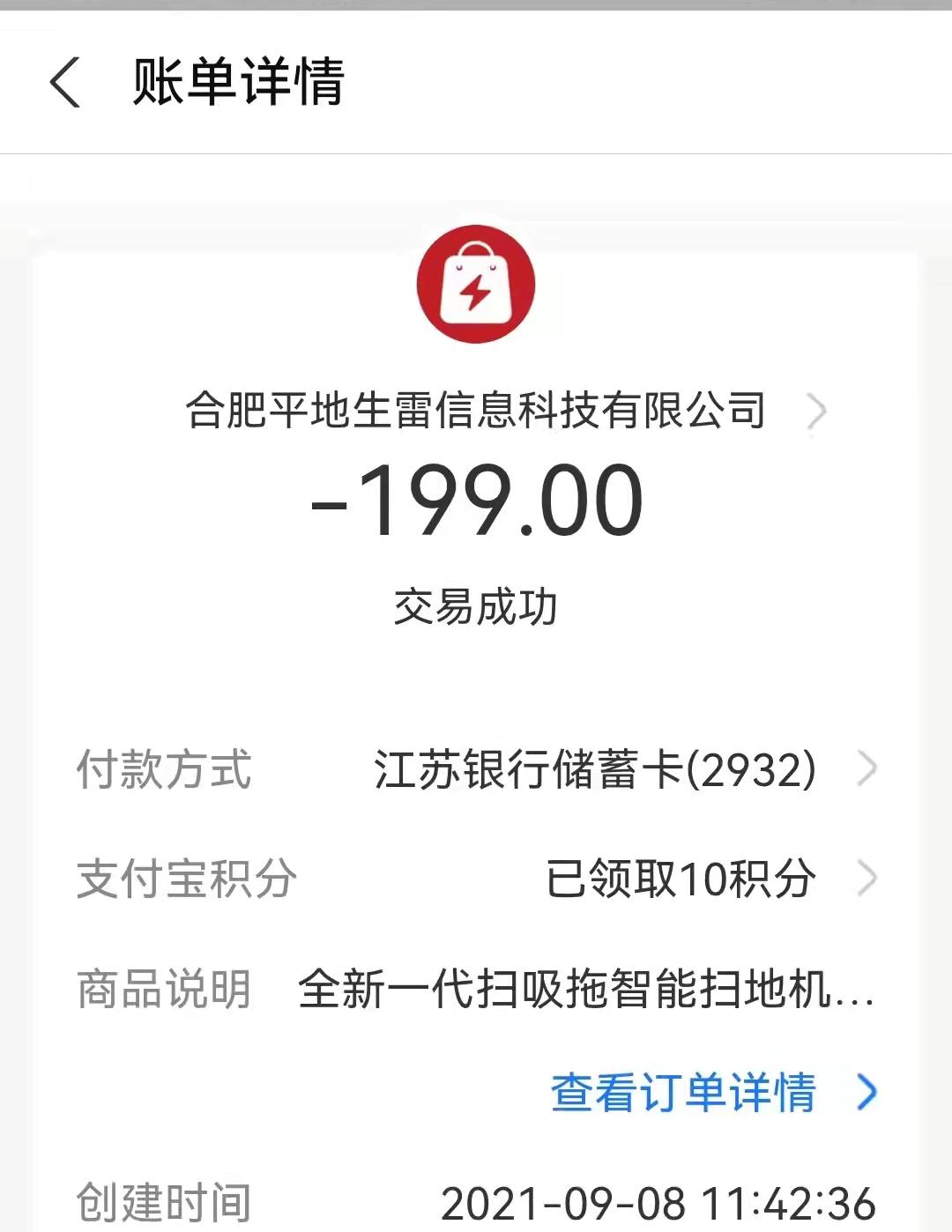This screenshot has width=952, height=1232.
Task: Tap the 交易成功 status text
Action: [476, 605]
